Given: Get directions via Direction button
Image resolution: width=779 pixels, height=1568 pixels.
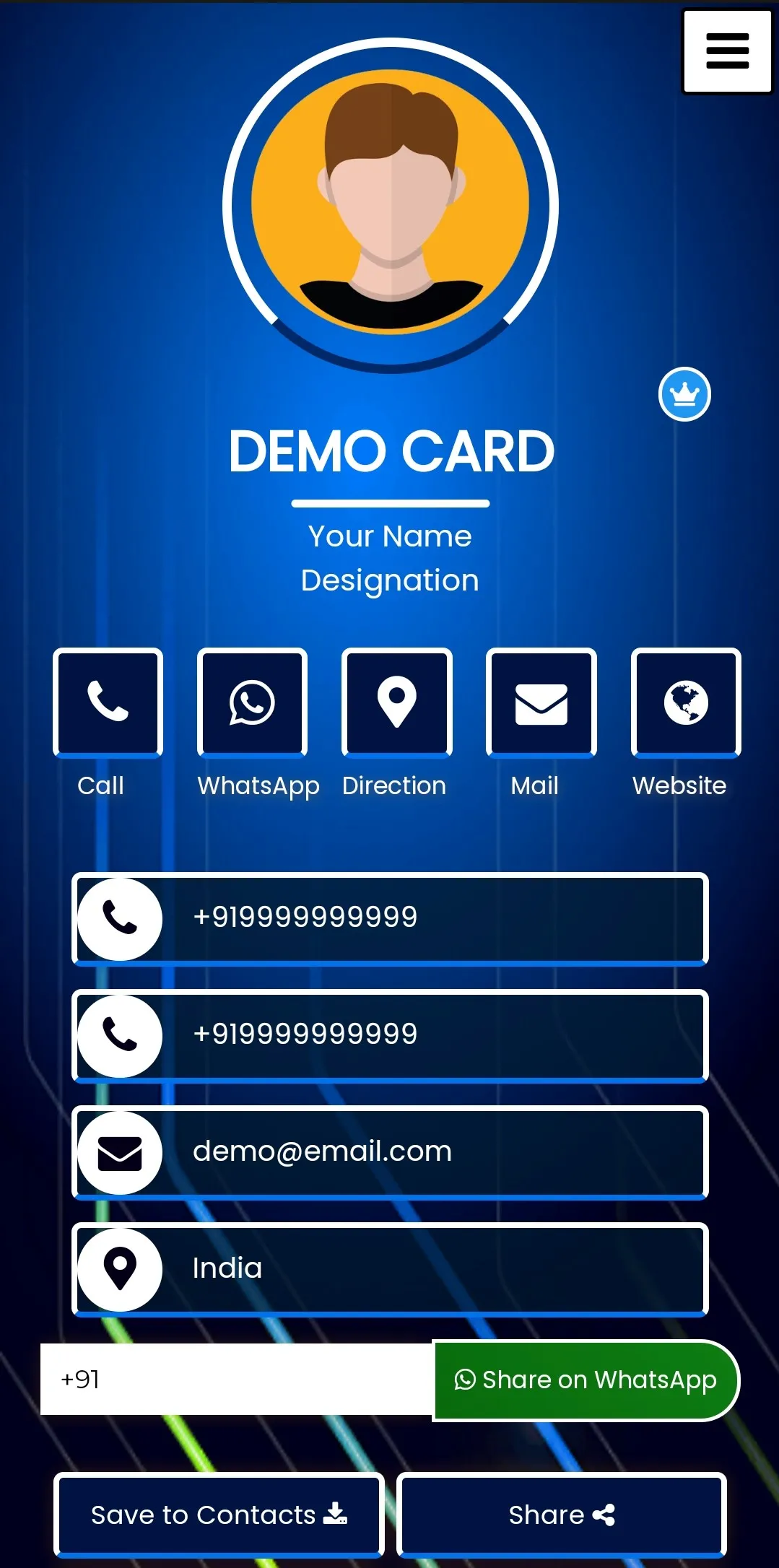Looking at the screenshot, I should tap(396, 702).
